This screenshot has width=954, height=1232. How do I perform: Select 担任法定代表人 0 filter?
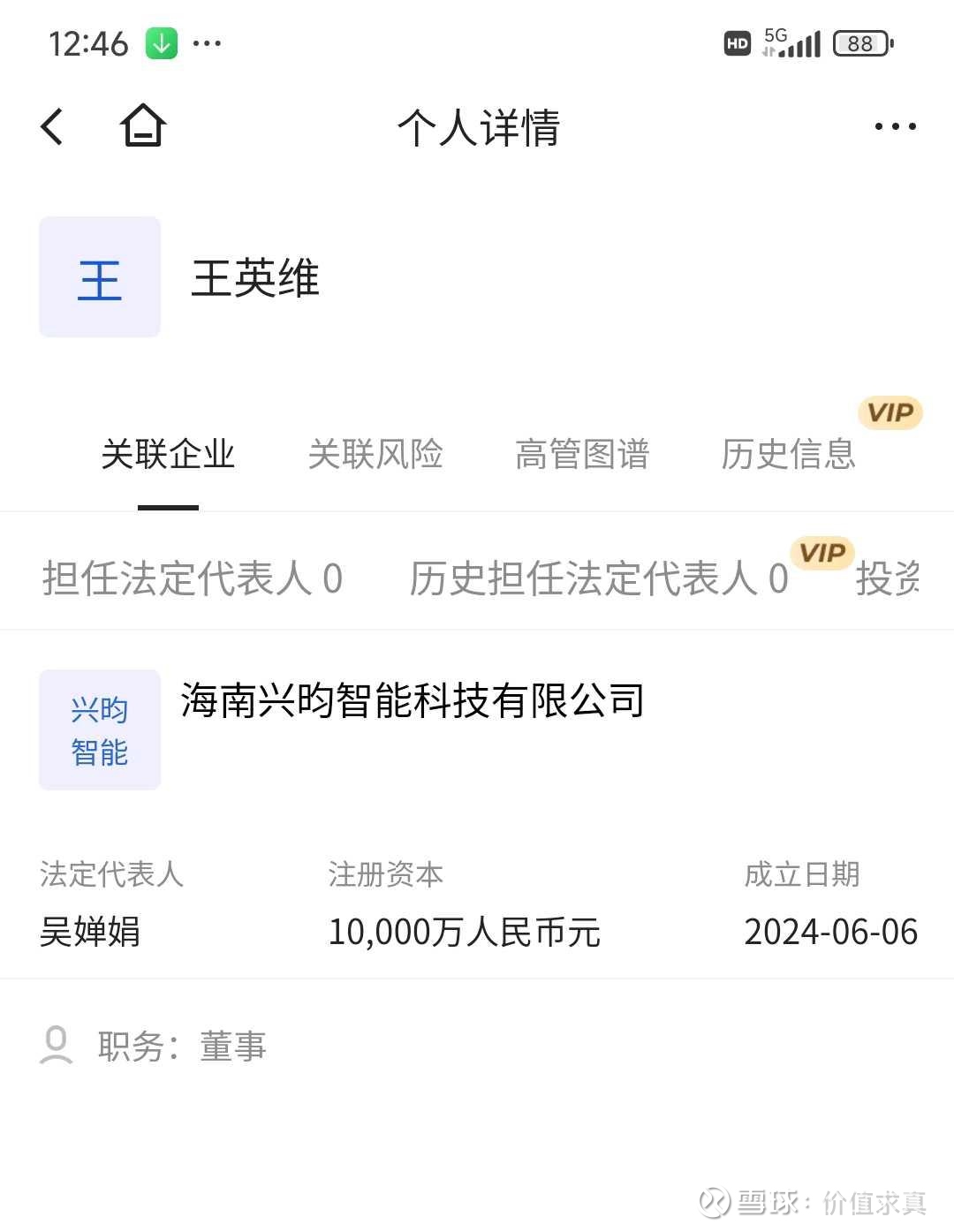(x=193, y=578)
